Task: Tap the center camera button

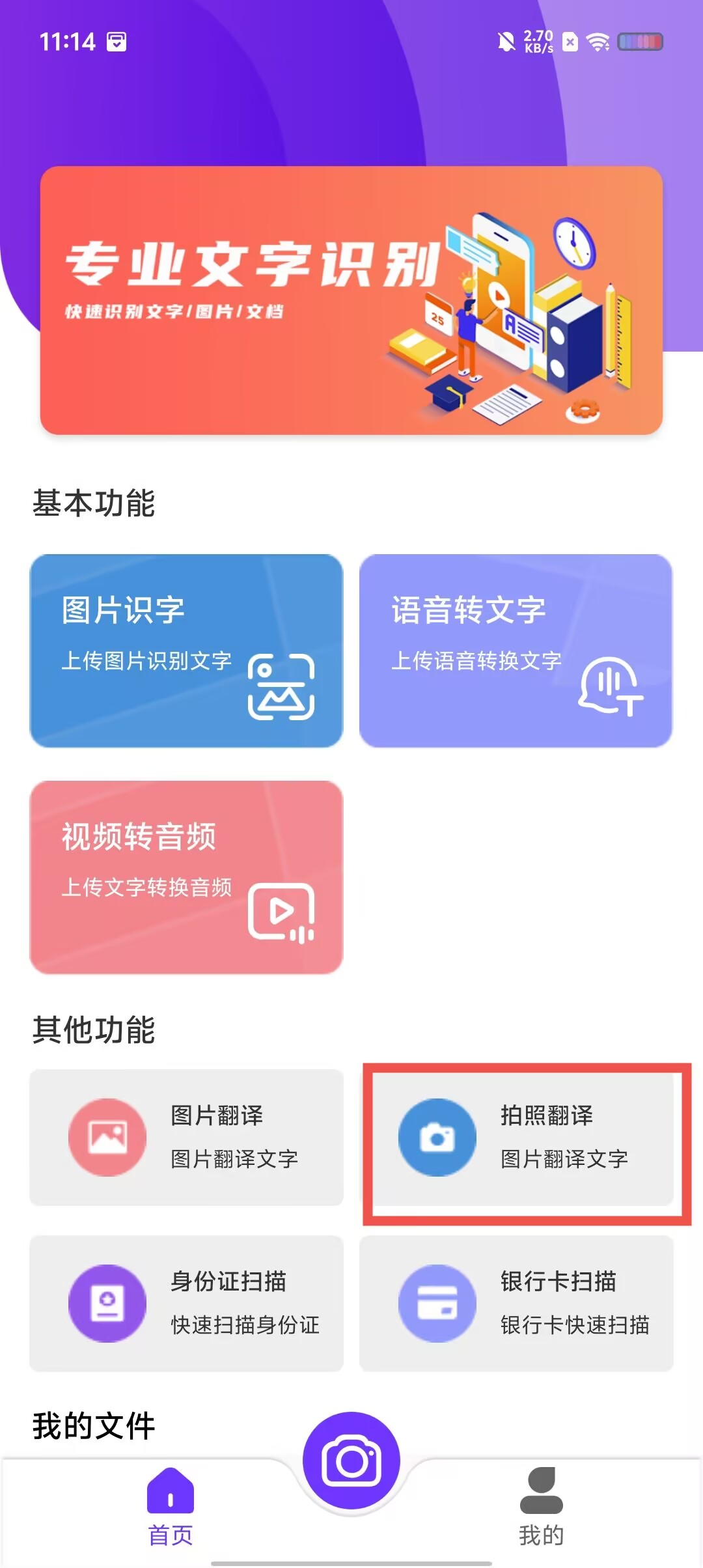Action: [351, 1461]
